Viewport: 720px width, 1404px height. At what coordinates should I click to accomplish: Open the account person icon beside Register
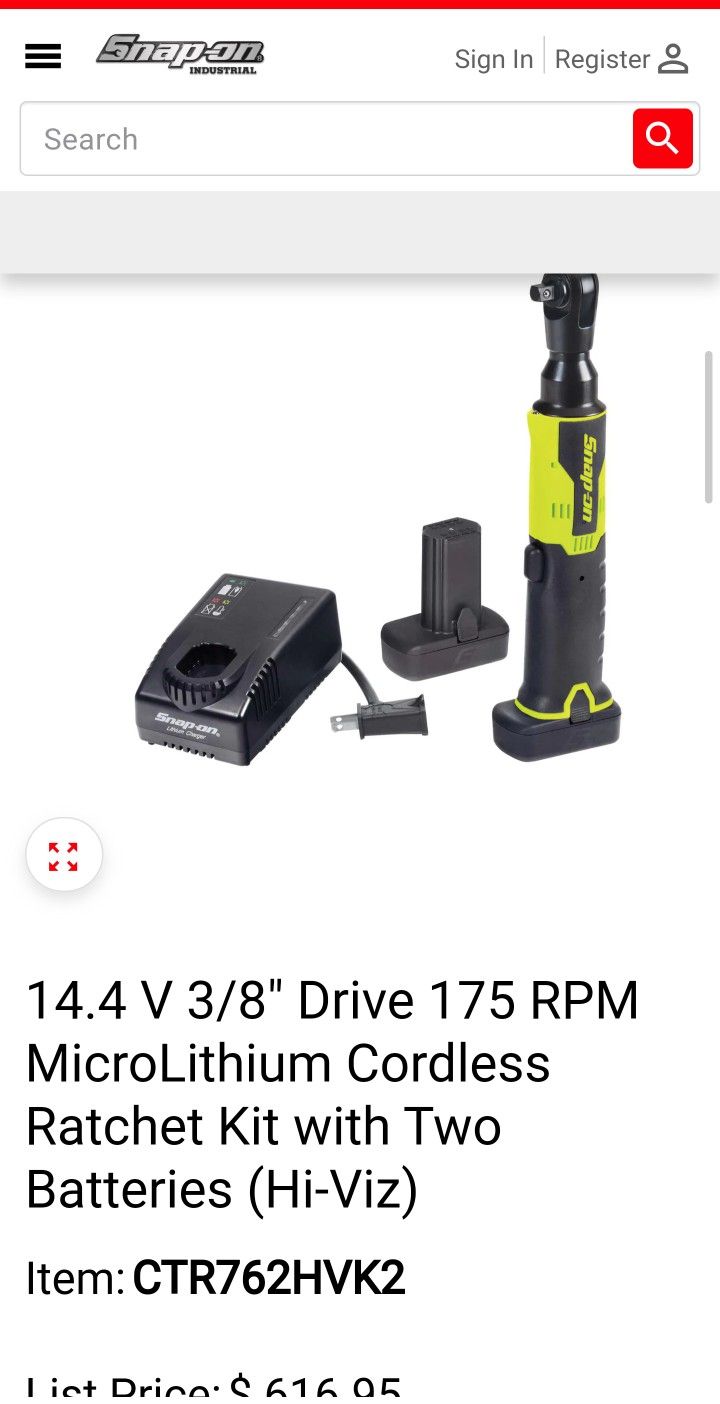point(674,59)
